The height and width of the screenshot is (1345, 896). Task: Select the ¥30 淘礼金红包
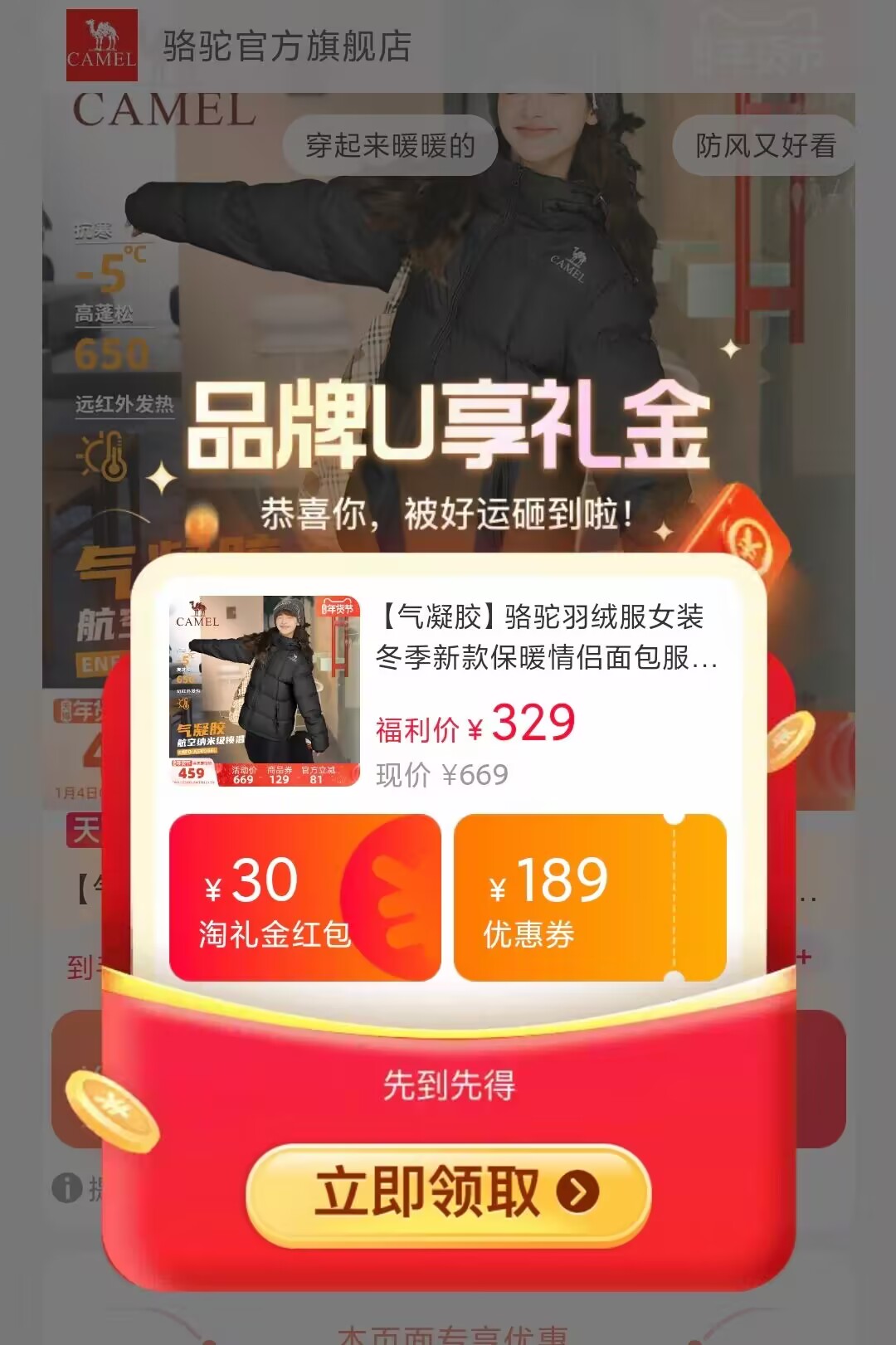pos(304,898)
